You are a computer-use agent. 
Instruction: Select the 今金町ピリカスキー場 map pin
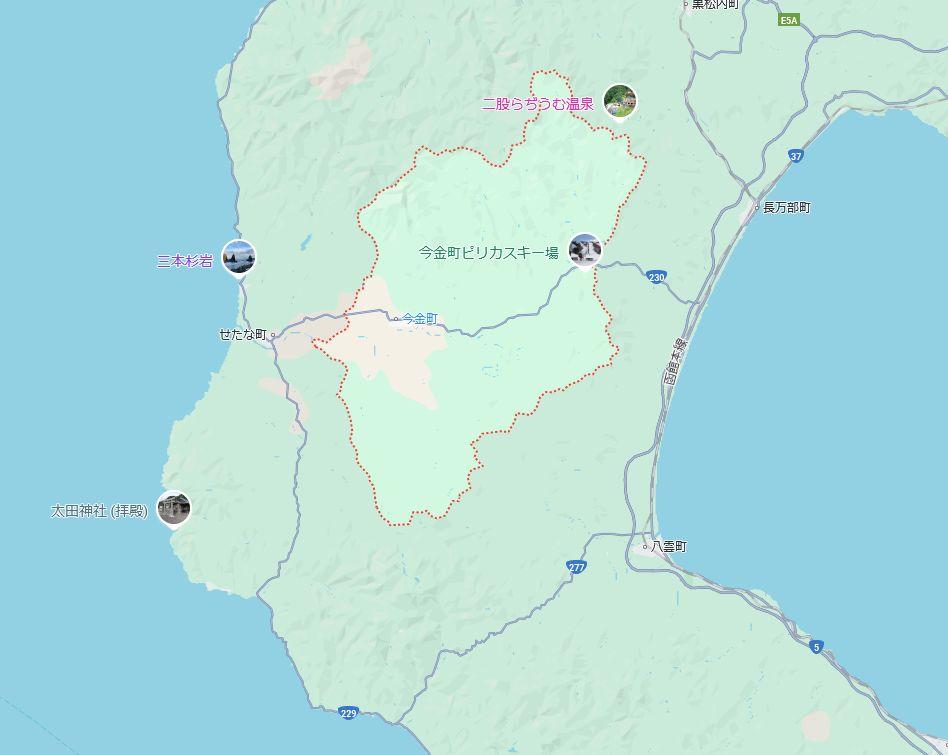585,250
